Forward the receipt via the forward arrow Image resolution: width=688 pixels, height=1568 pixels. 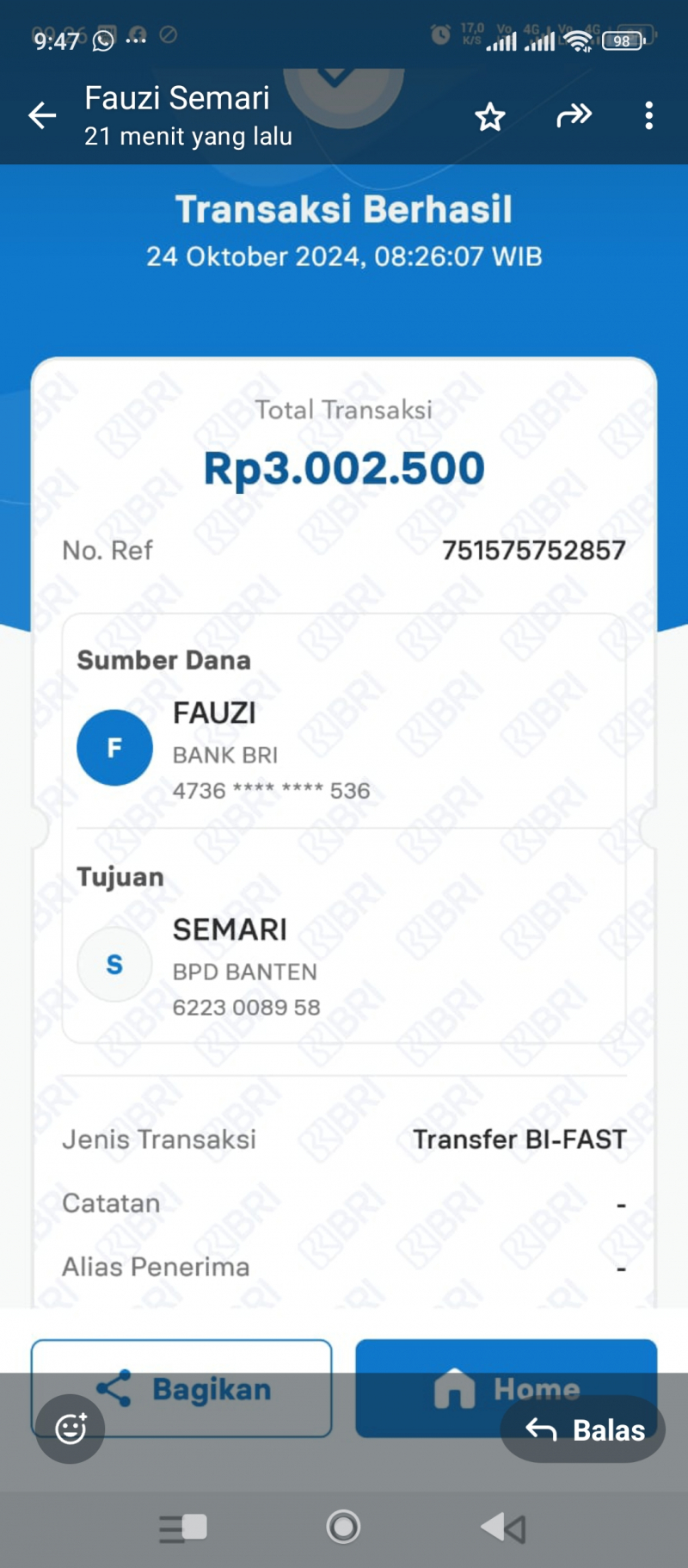[x=574, y=114]
